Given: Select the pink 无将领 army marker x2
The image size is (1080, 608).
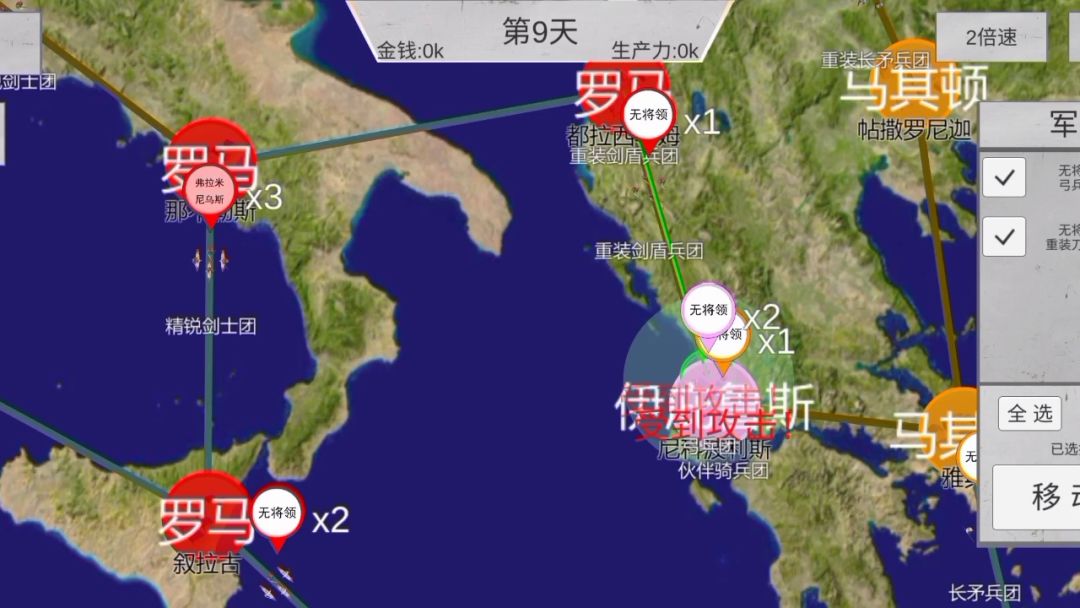Looking at the screenshot, I should [x=708, y=309].
